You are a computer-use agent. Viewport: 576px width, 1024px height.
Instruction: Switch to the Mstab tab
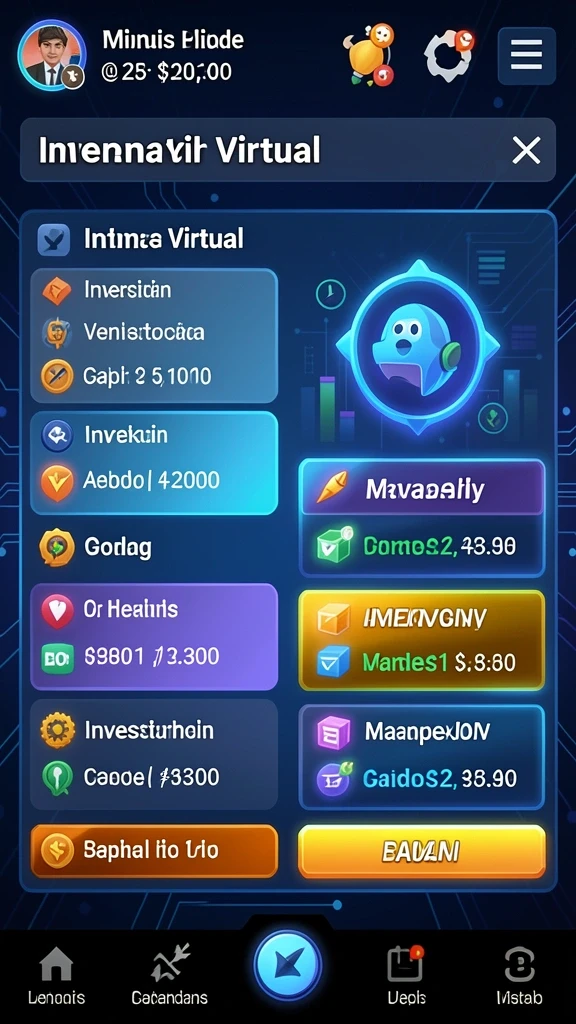pyautogui.click(x=519, y=975)
